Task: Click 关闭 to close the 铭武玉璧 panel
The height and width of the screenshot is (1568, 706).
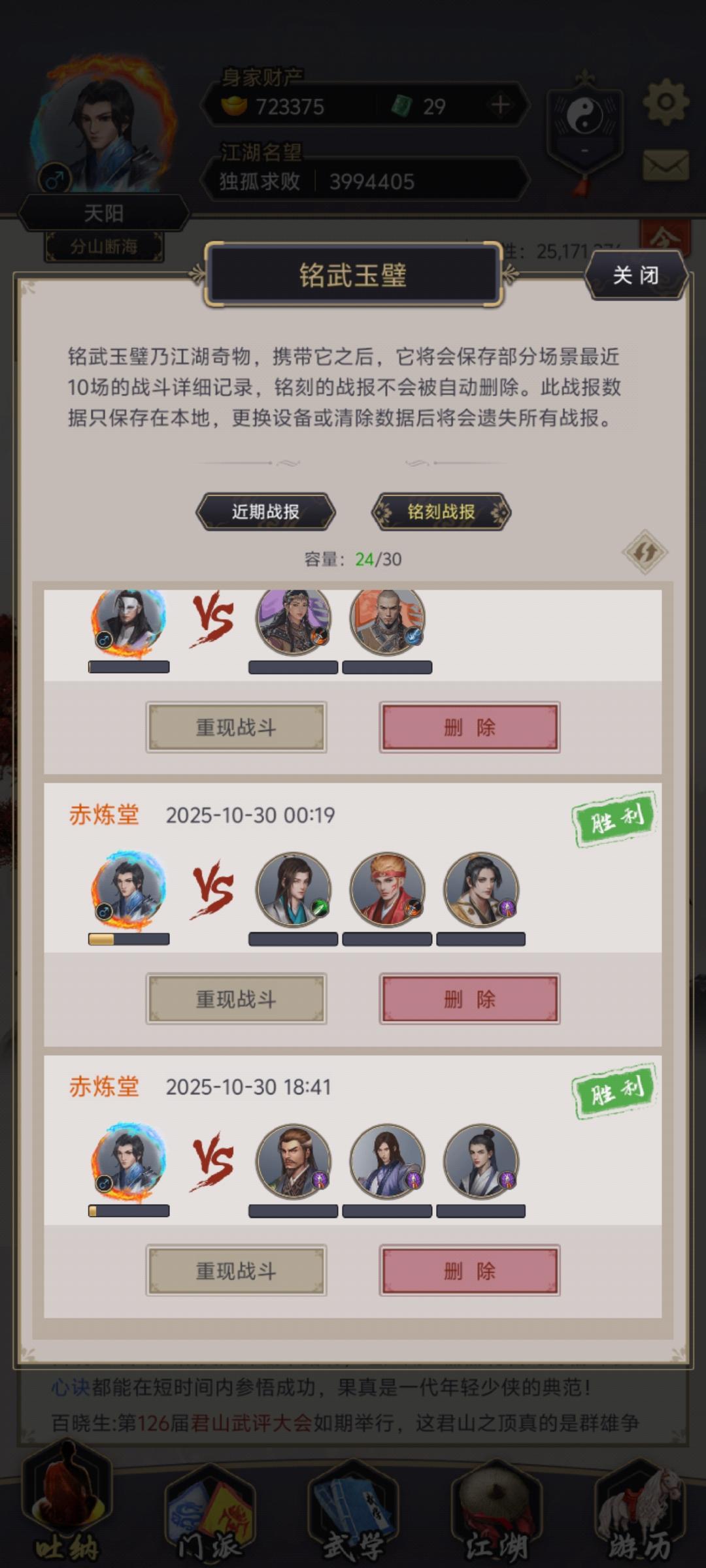Action: click(x=636, y=274)
